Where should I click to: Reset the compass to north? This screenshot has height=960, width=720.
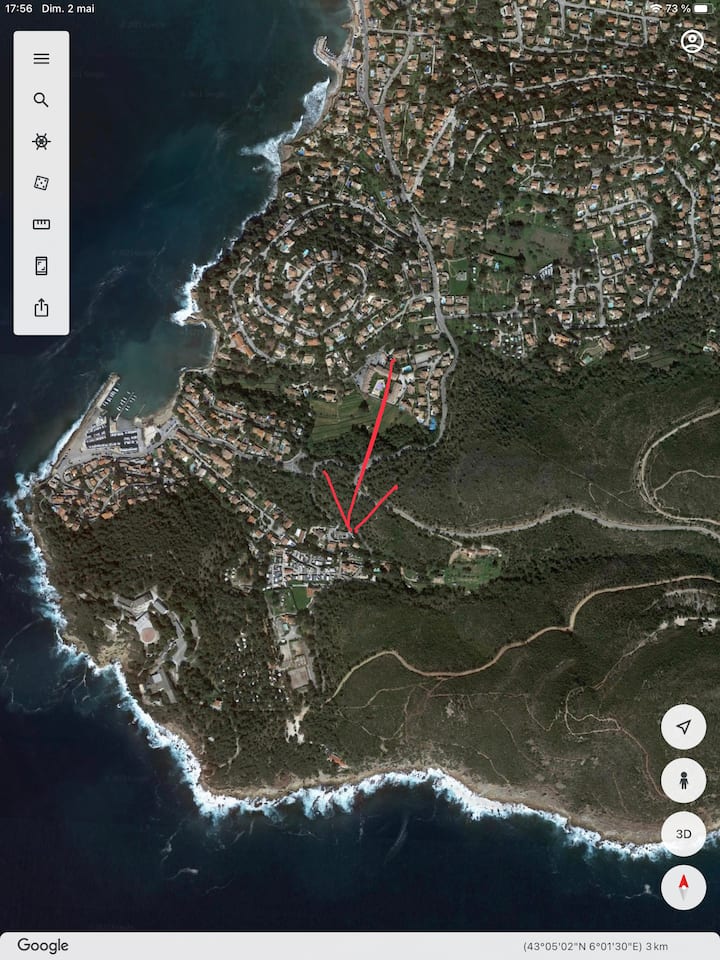pos(684,886)
